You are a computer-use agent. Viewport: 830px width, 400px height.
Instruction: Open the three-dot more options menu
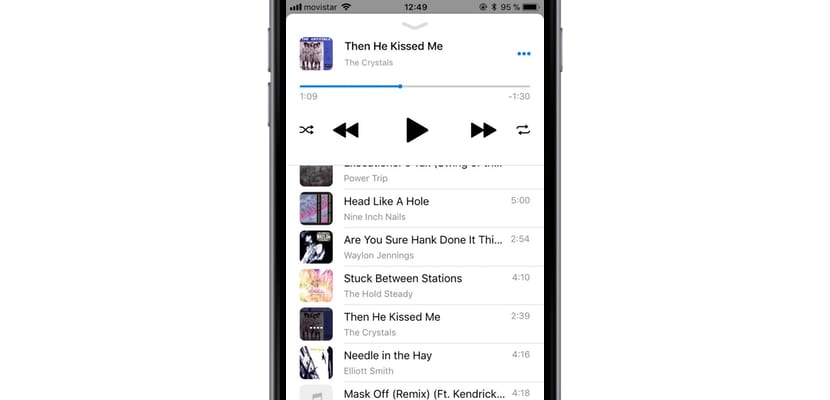point(523,54)
